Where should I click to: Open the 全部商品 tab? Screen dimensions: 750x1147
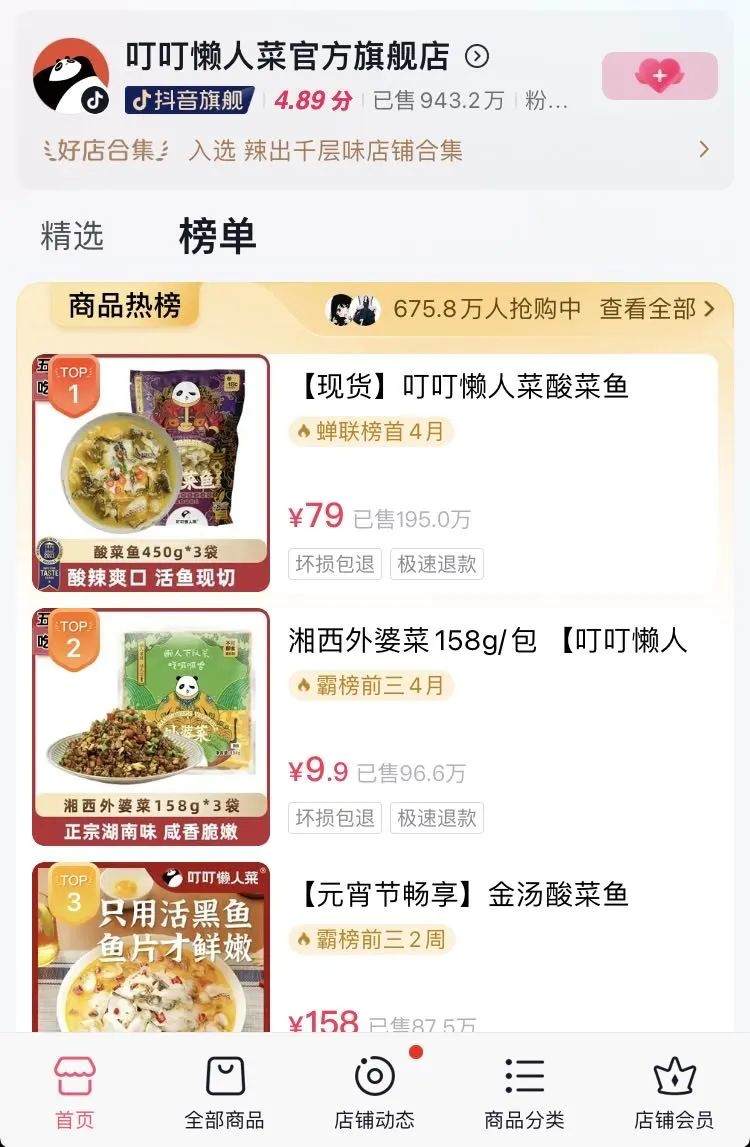pyautogui.click(x=224, y=1092)
